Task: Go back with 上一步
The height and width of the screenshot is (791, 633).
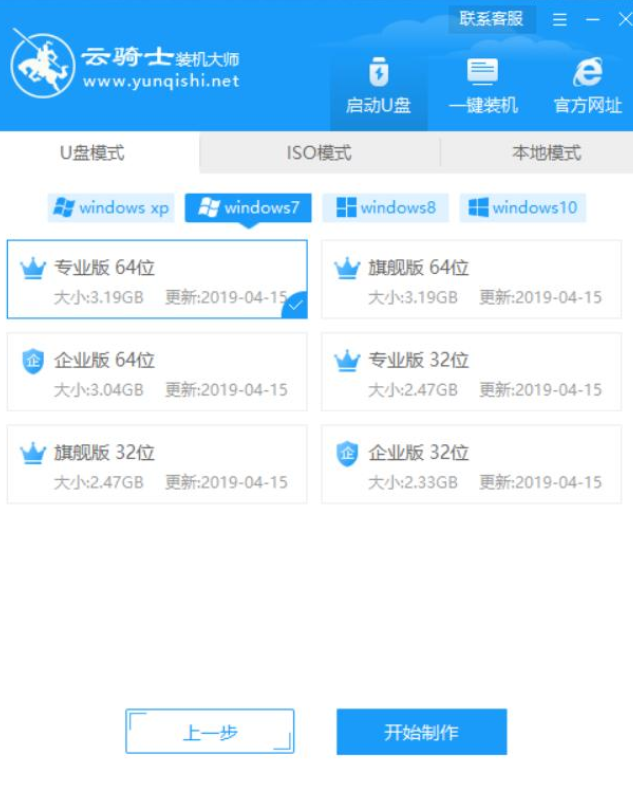Action: tap(210, 732)
